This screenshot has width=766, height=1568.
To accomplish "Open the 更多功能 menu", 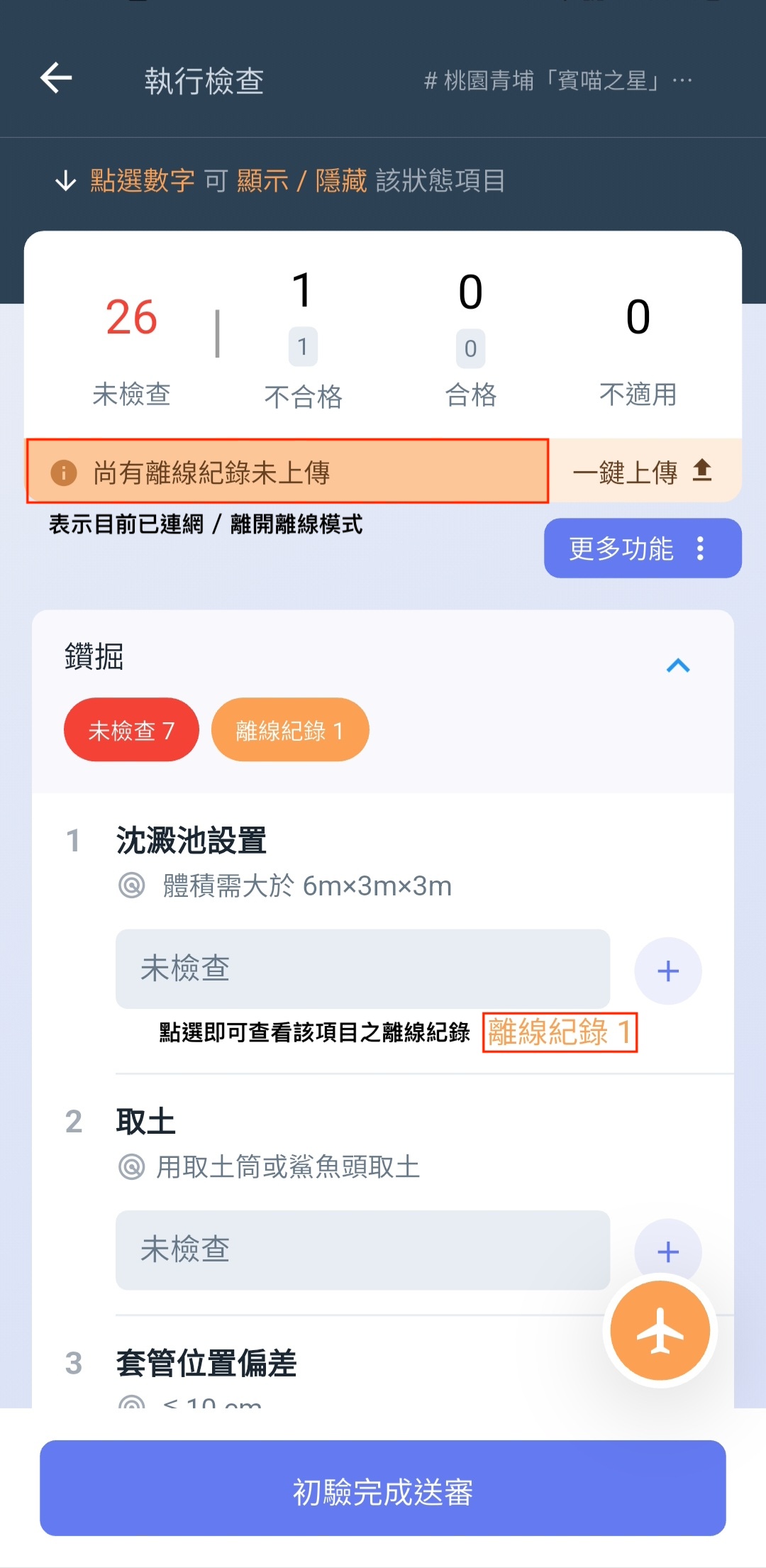I will pos(642,548).
